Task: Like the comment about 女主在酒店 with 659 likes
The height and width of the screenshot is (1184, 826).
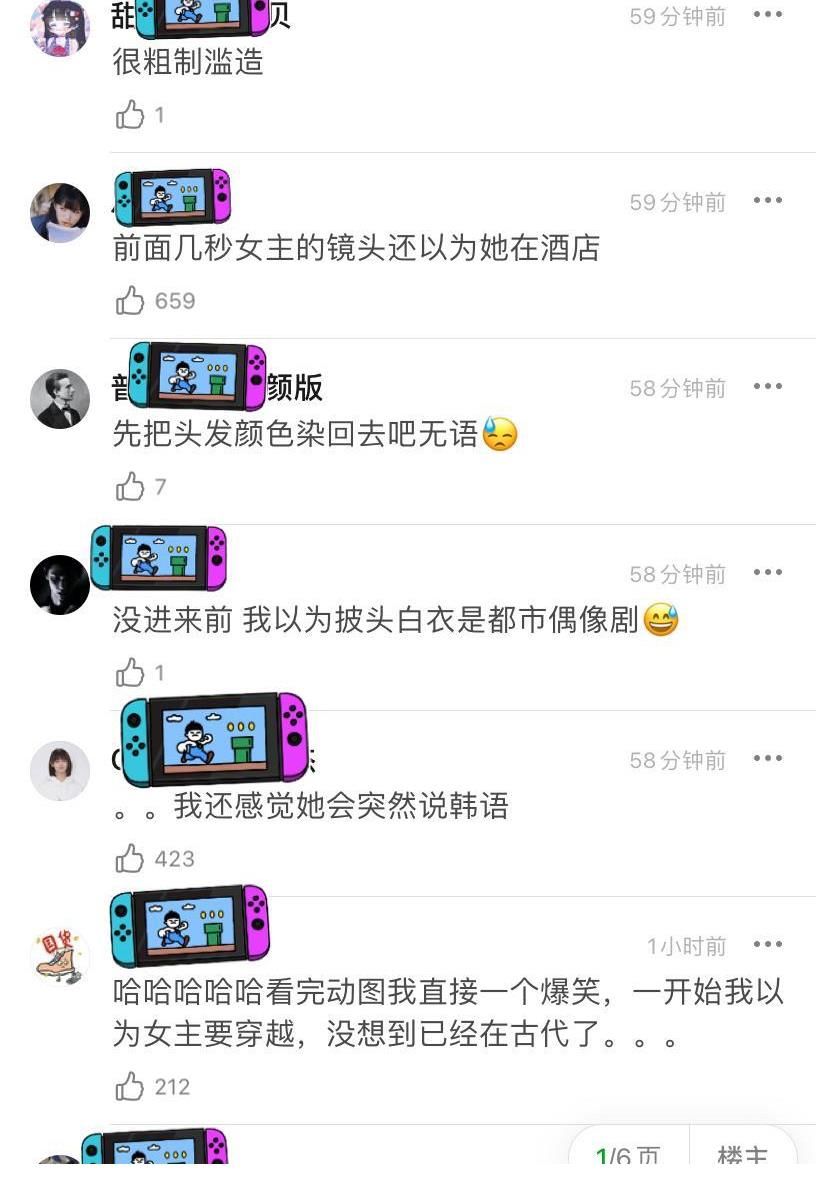Action: tap(130, 301)
